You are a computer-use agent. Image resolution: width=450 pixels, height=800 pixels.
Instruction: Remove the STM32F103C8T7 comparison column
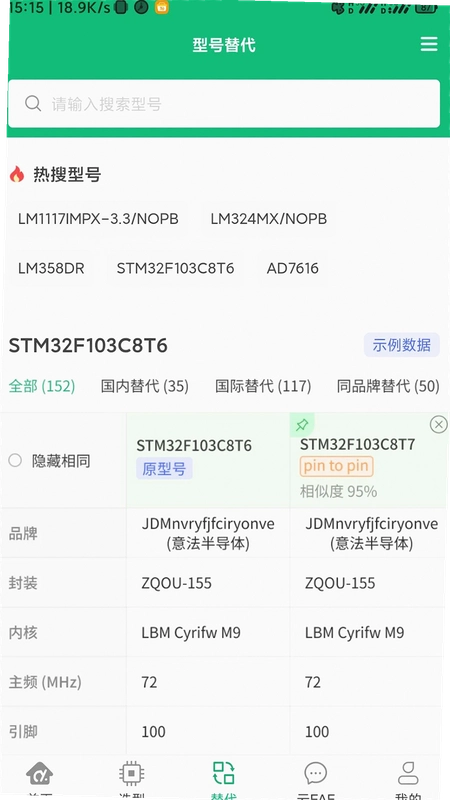(x=438, y=424)
